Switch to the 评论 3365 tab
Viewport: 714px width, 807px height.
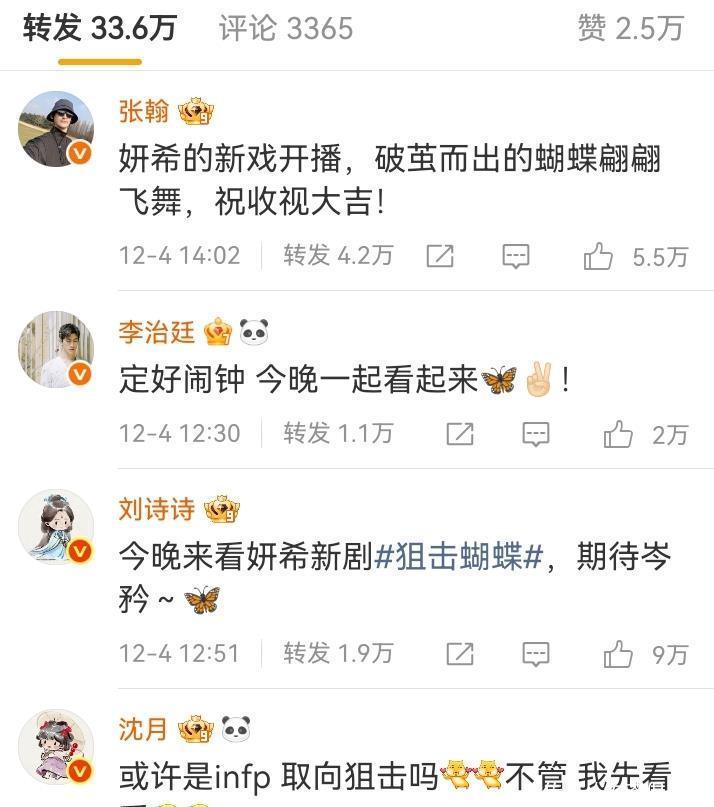[286, 28]
